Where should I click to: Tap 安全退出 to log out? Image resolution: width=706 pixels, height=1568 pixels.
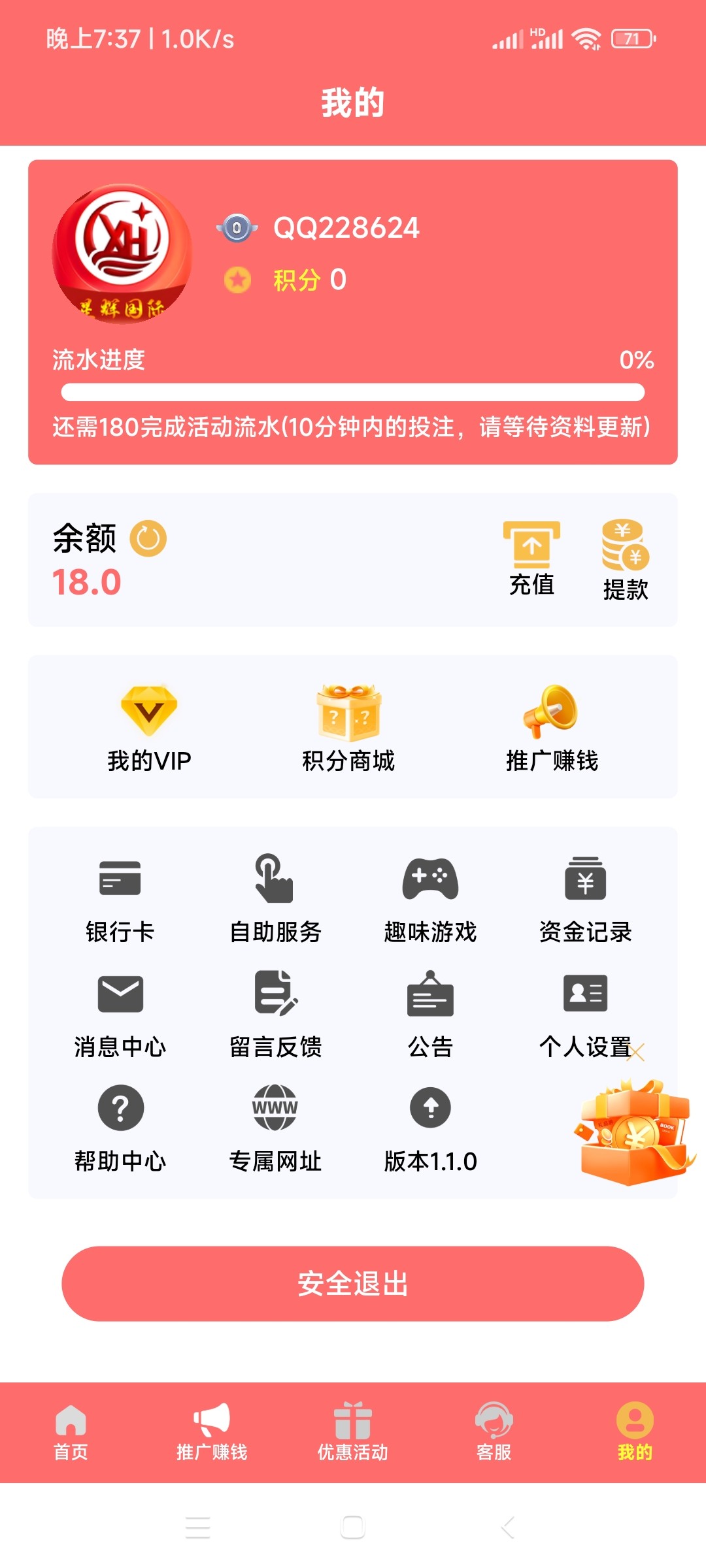point(353,1284)
